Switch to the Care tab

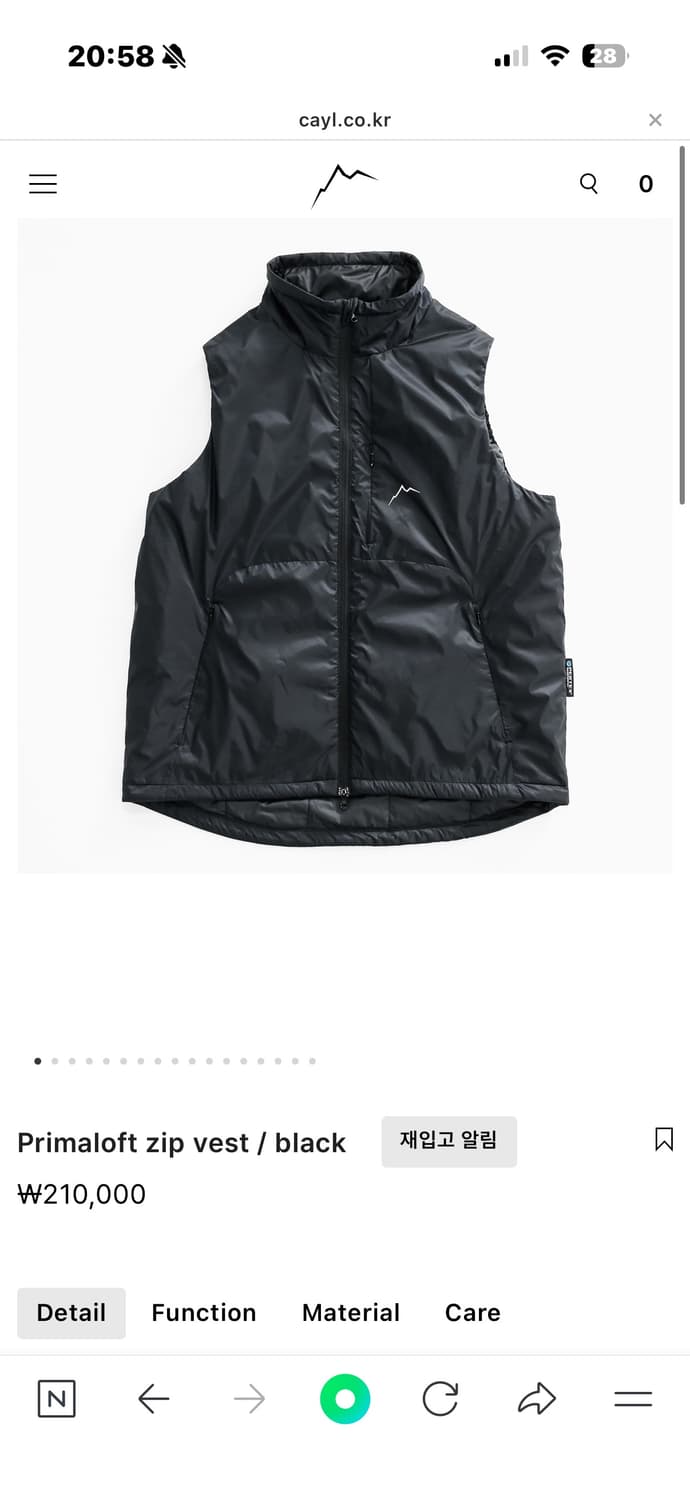point(473,1313)
